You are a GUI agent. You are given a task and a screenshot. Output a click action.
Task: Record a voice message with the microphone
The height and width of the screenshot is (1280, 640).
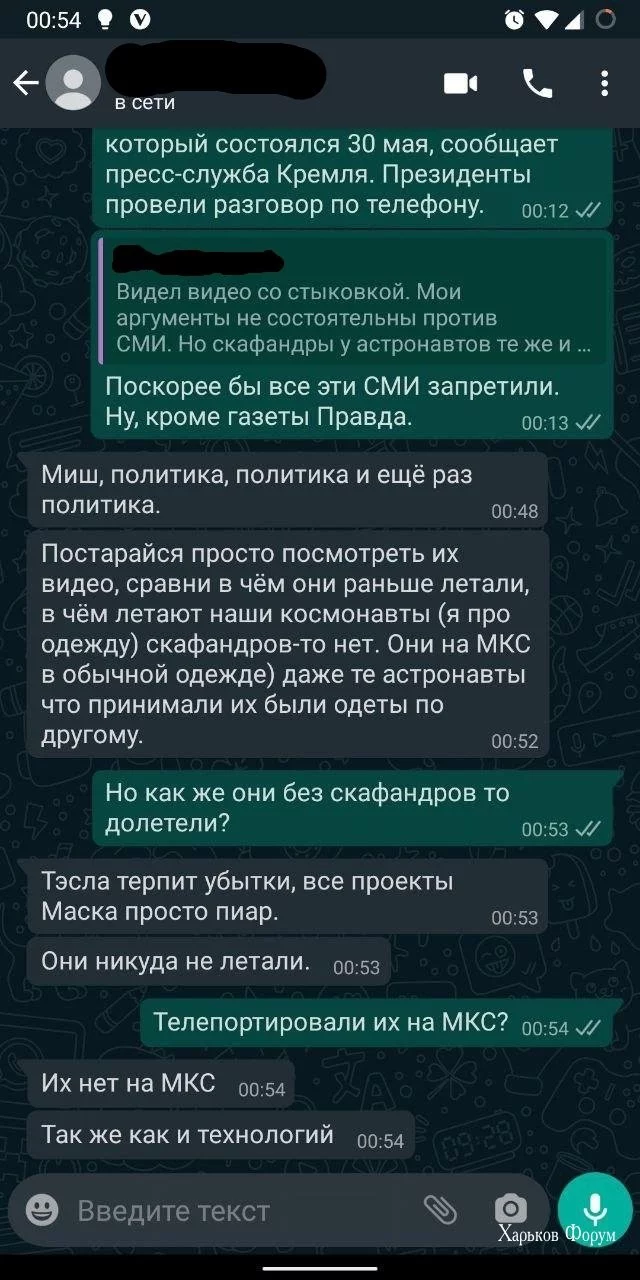595,1209
